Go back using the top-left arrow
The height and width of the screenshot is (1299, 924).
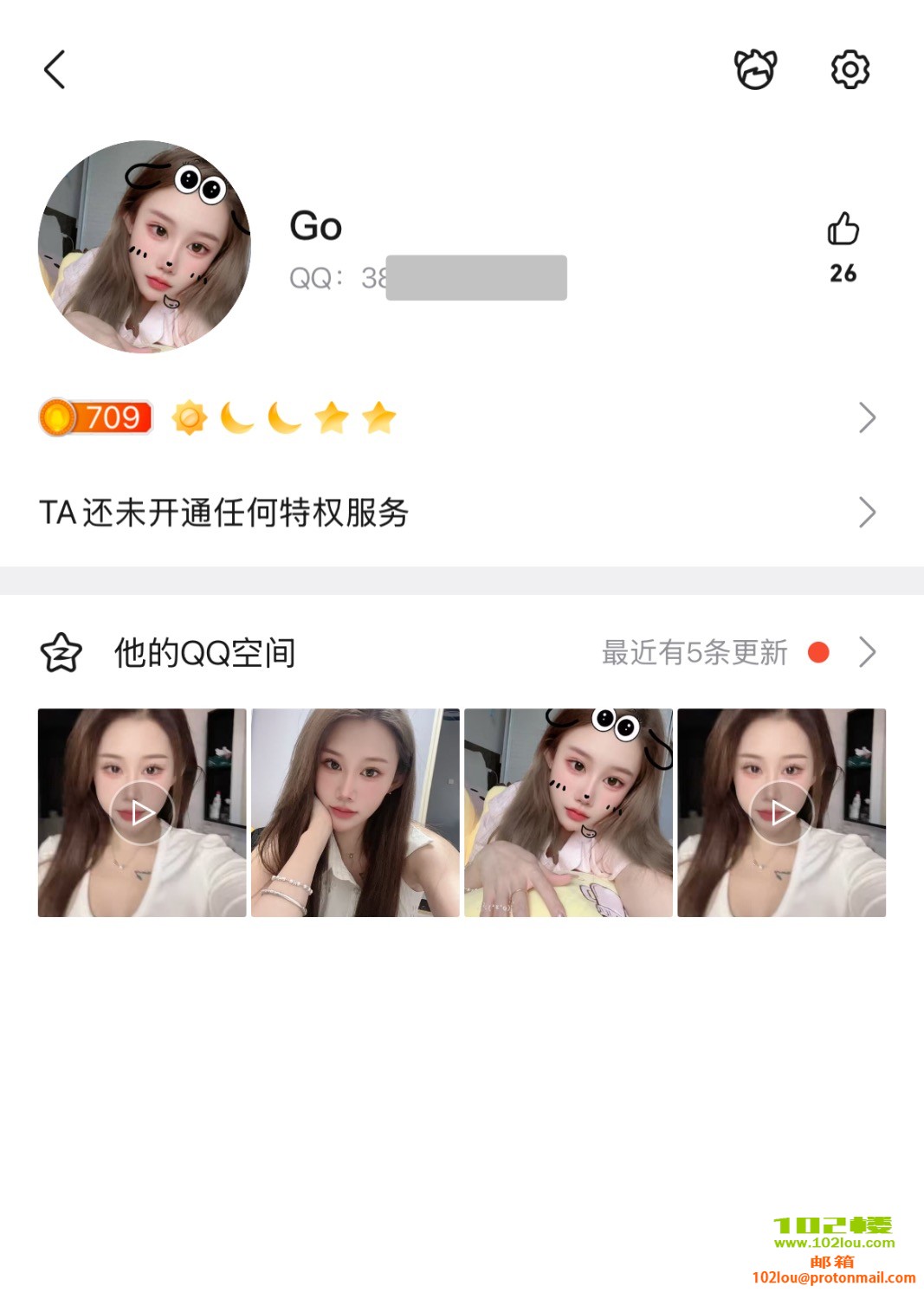pos(55,69)
